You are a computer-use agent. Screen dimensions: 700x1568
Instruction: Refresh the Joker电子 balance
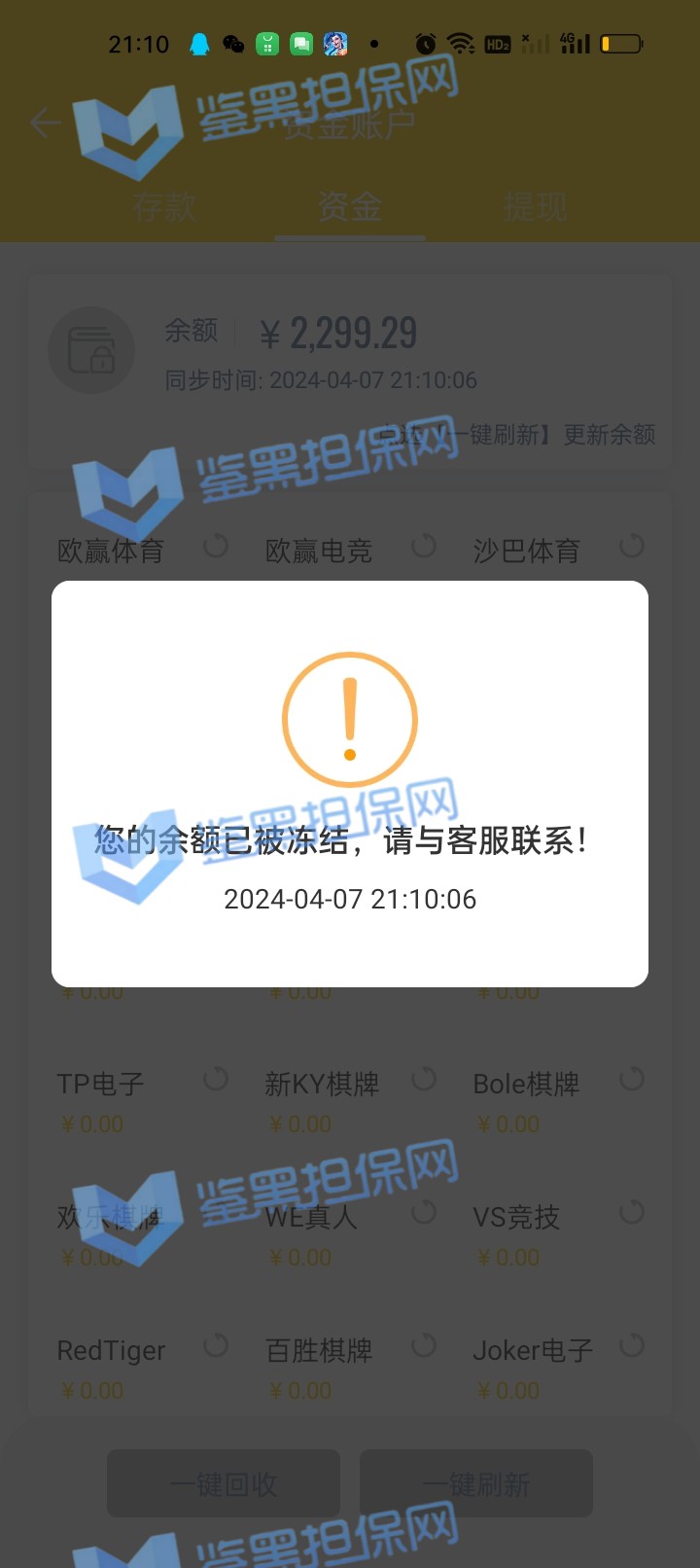coord(632,1345)
